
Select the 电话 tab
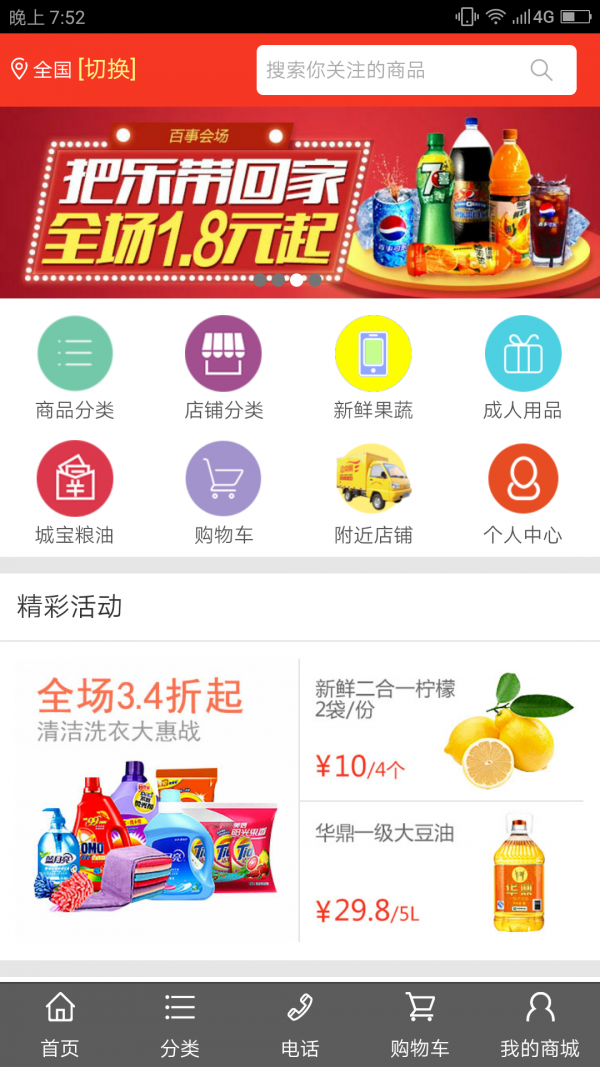pyautogui.click(x=300, y=1025)
